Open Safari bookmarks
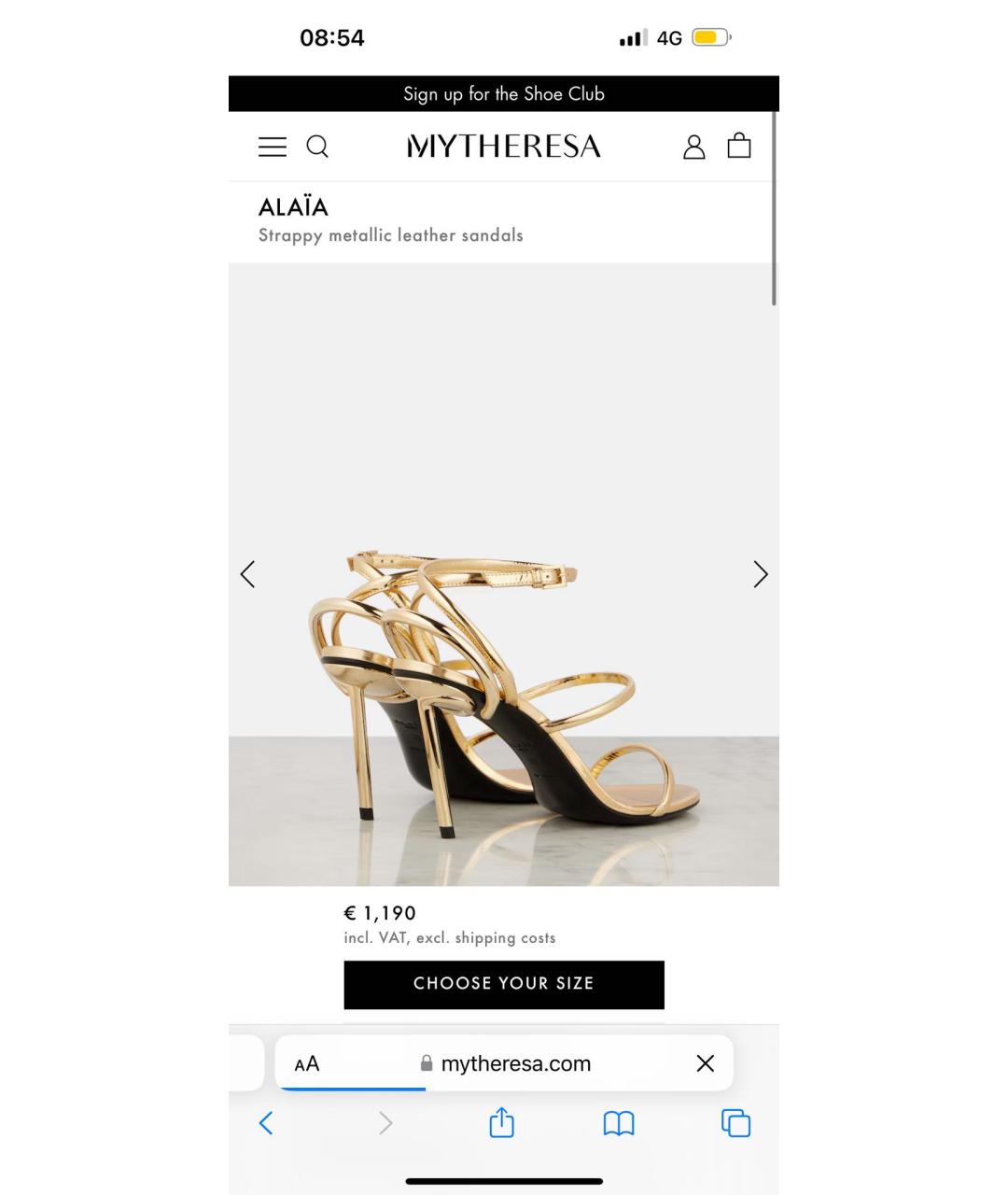This screenshot has height=1195, width=1008. coord(619,1123)
